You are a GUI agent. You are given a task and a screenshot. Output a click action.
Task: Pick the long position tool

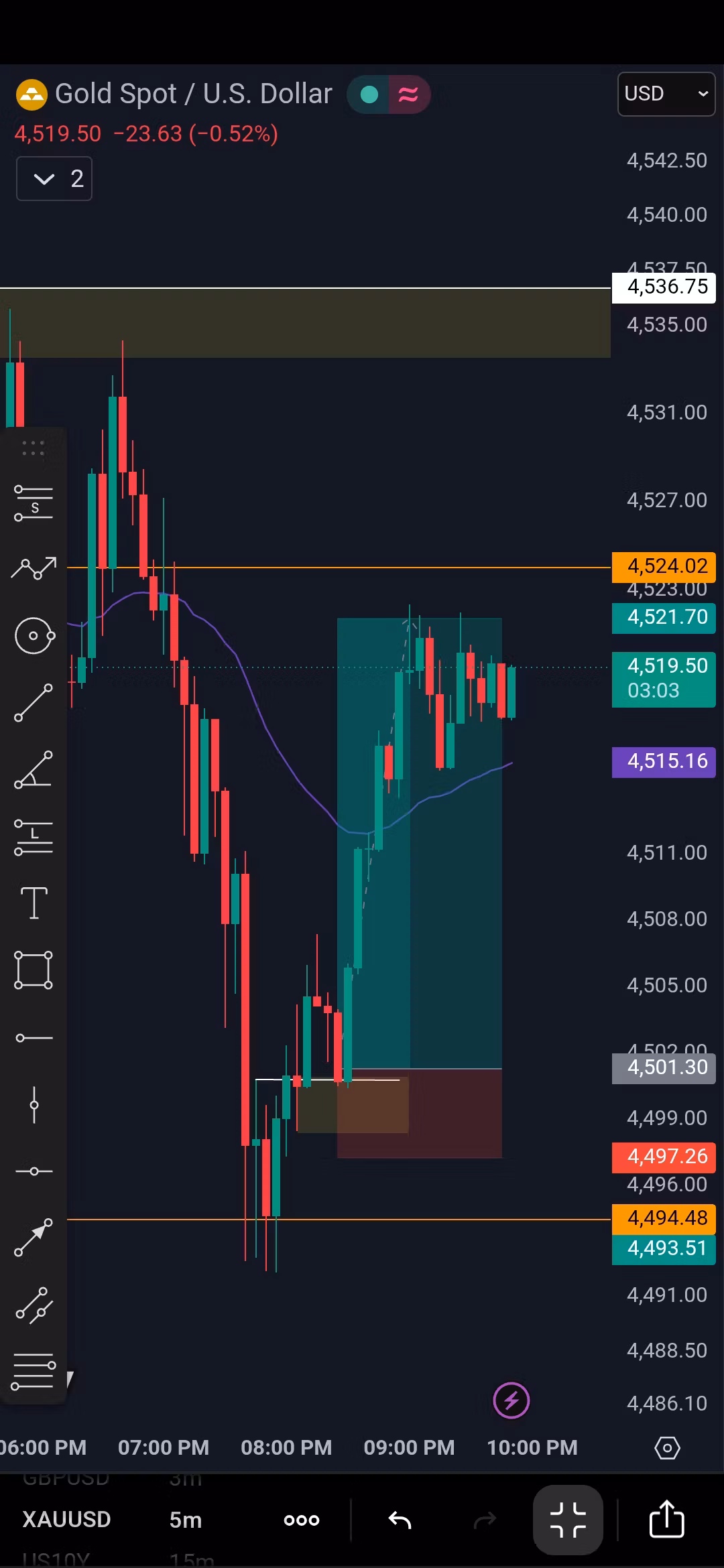(34, 836)
